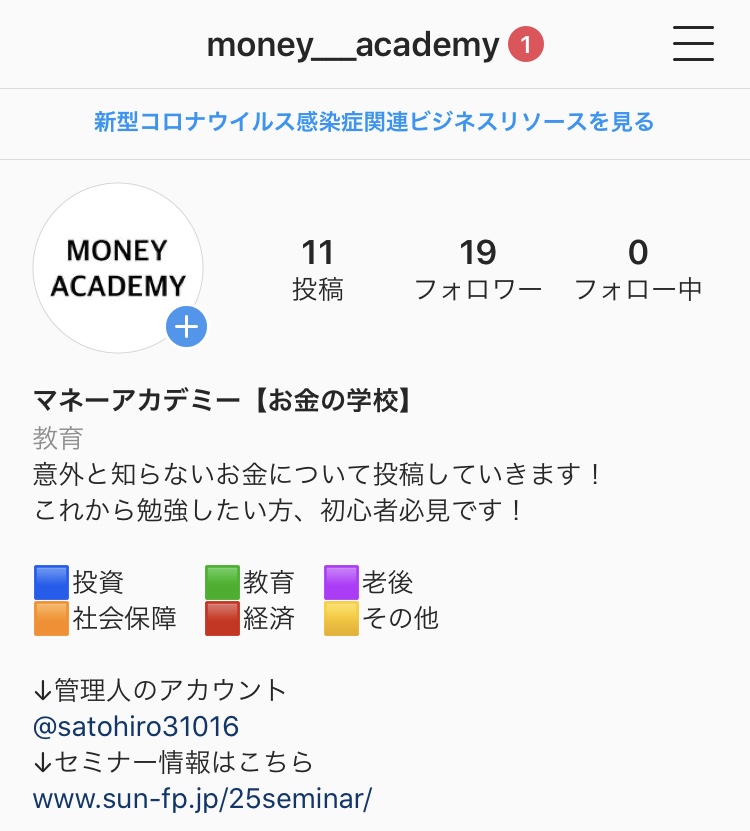
Task: Open the www.sun-fp.jp/25seminar/ website link
Action: [203, 799]
